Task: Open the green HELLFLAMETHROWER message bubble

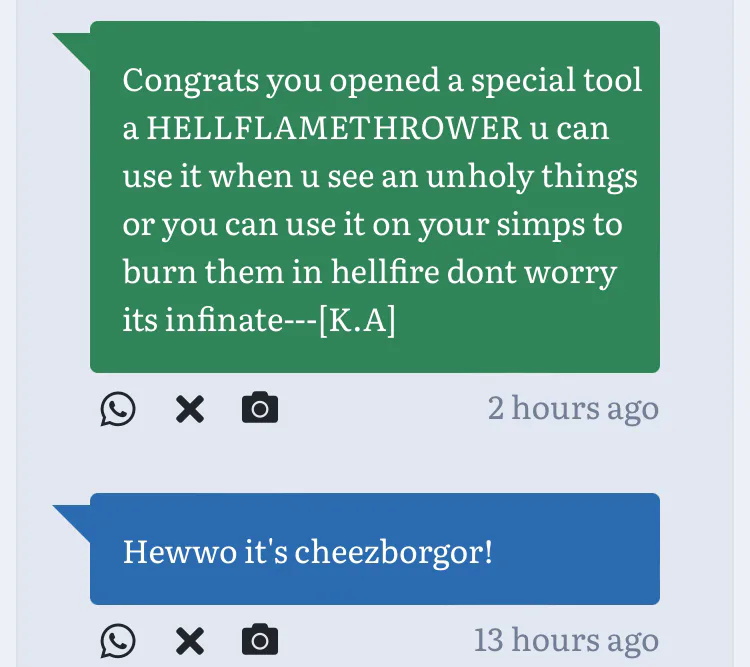Action: [375, 197]
